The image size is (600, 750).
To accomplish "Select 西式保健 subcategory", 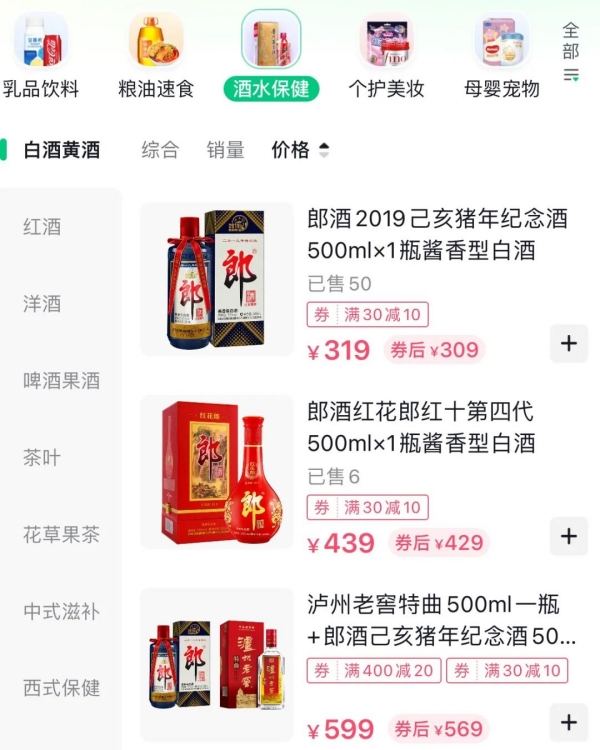I will 61,688.
